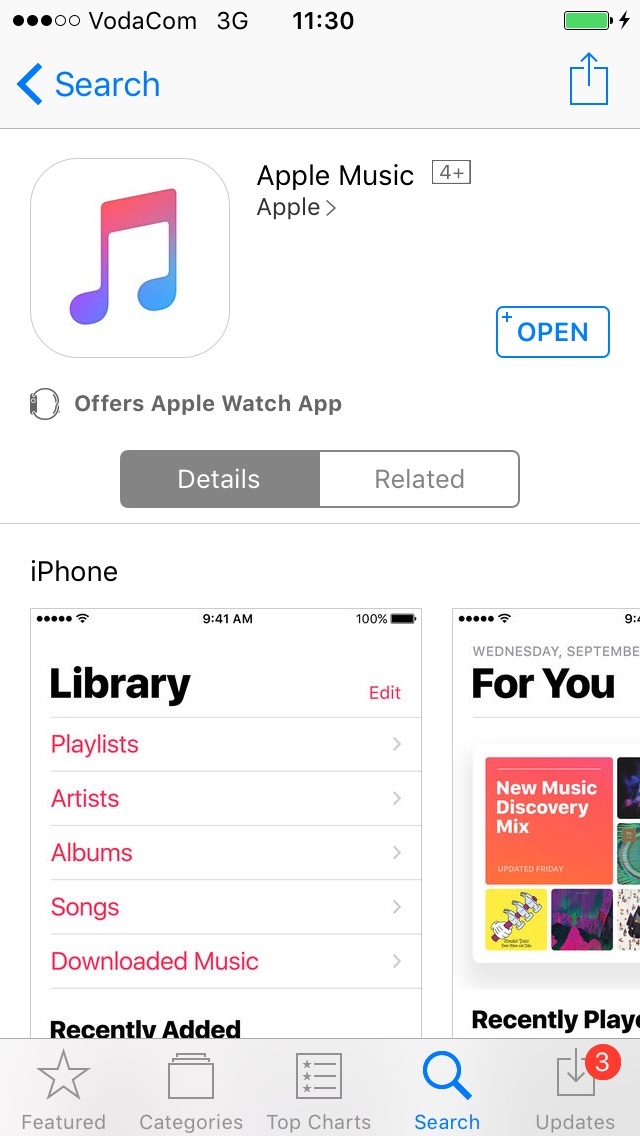The width and height of the screenshot is (640, 1136).
Task: Enlarge the Library screenshot preview
Action: [226, 820]
